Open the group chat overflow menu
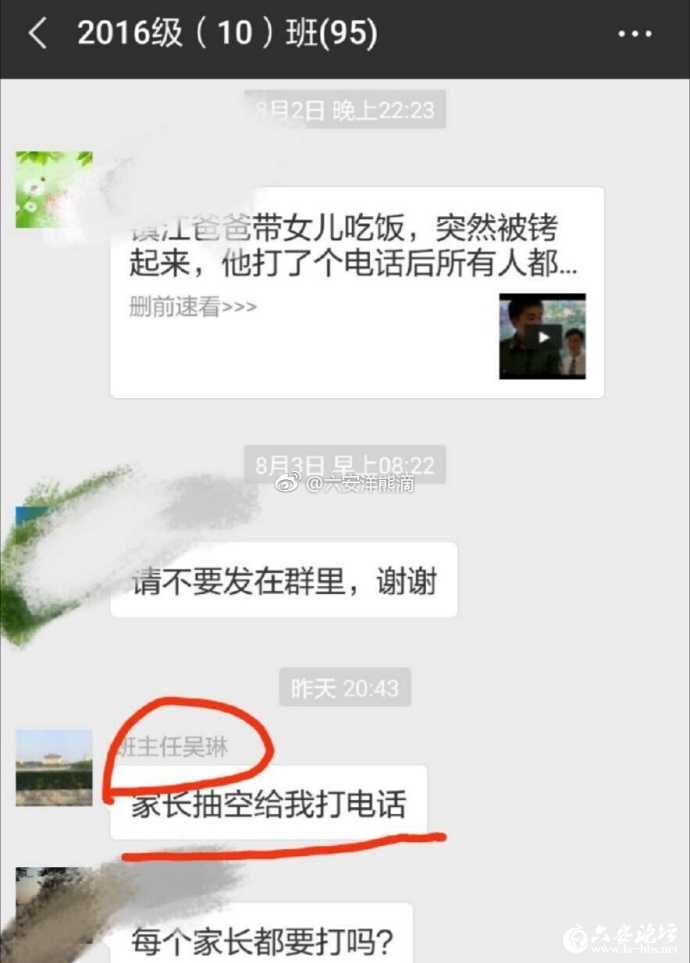The image size is (690, 963). tap(635, 35)
